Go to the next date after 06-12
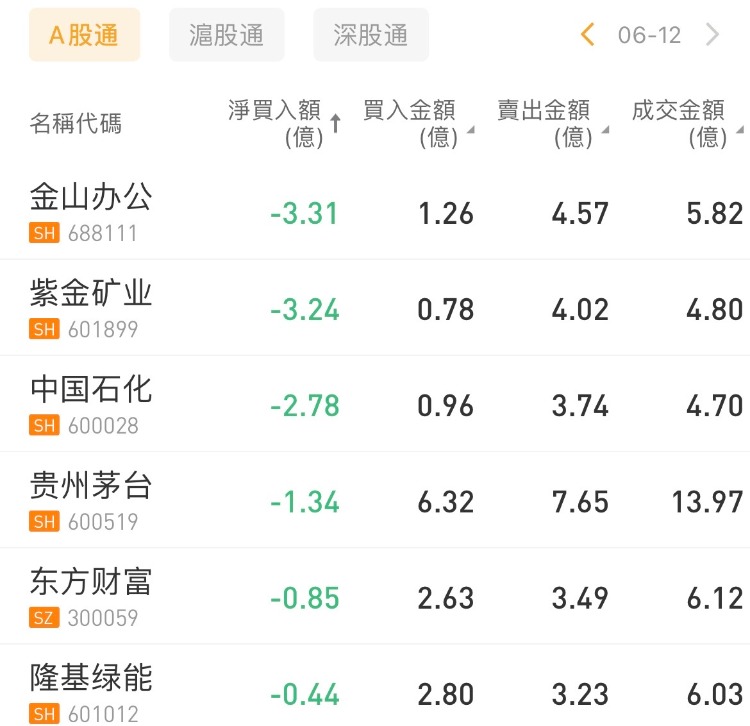Image resolution: width=750 pixels, height=726 pixels. [713, 35]
